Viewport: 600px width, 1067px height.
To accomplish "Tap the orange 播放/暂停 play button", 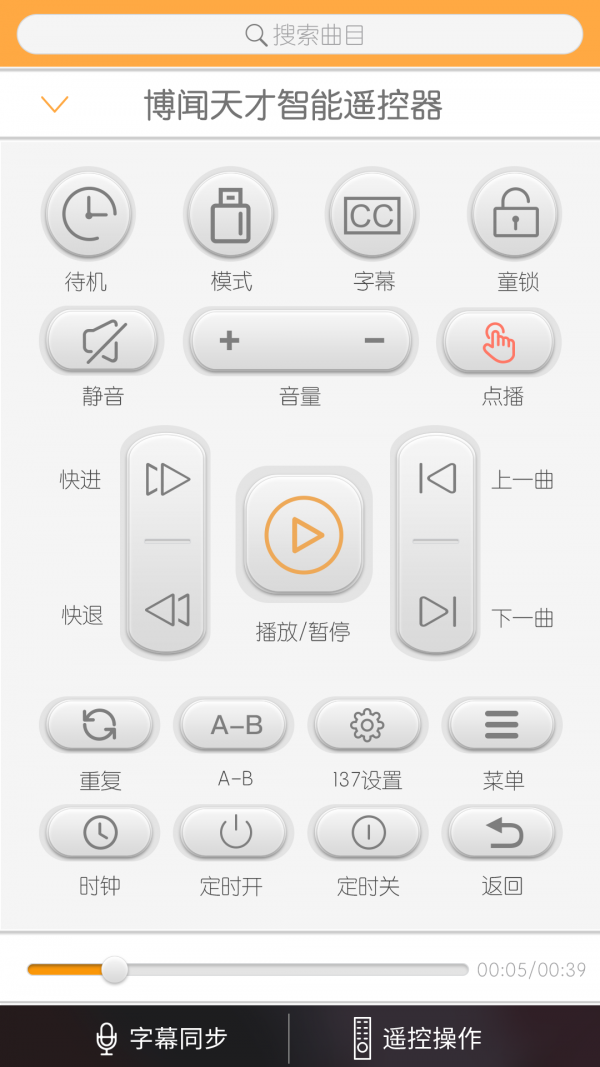I will 304,534.
